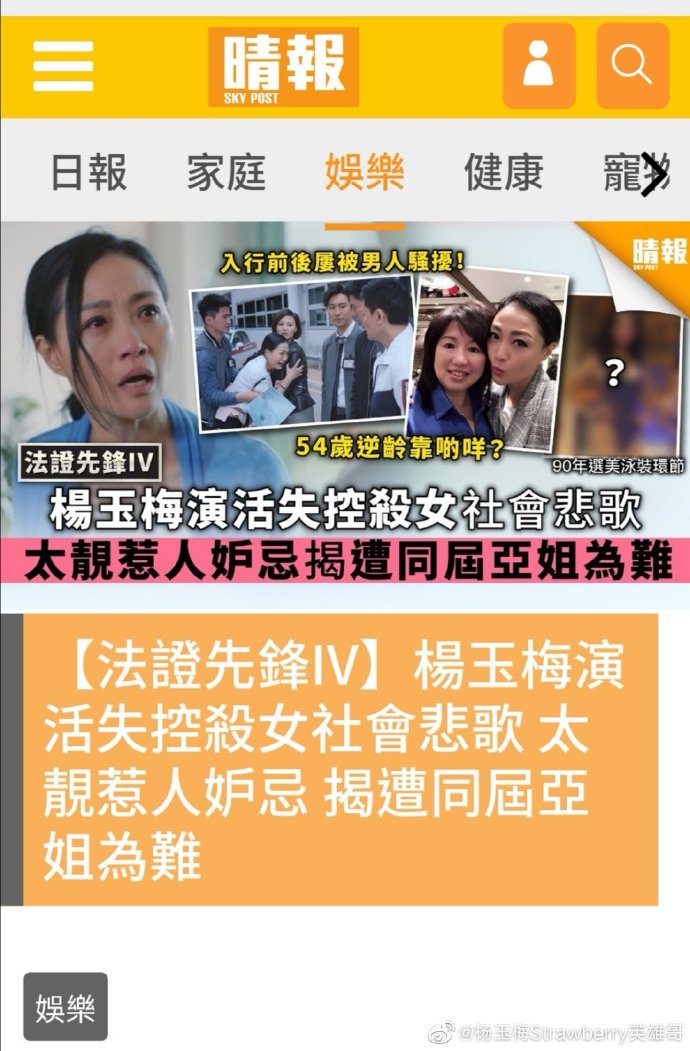Screen dimensions: 690x1051
Task: Select the 娛樂 tab
Action: point(364,173)
